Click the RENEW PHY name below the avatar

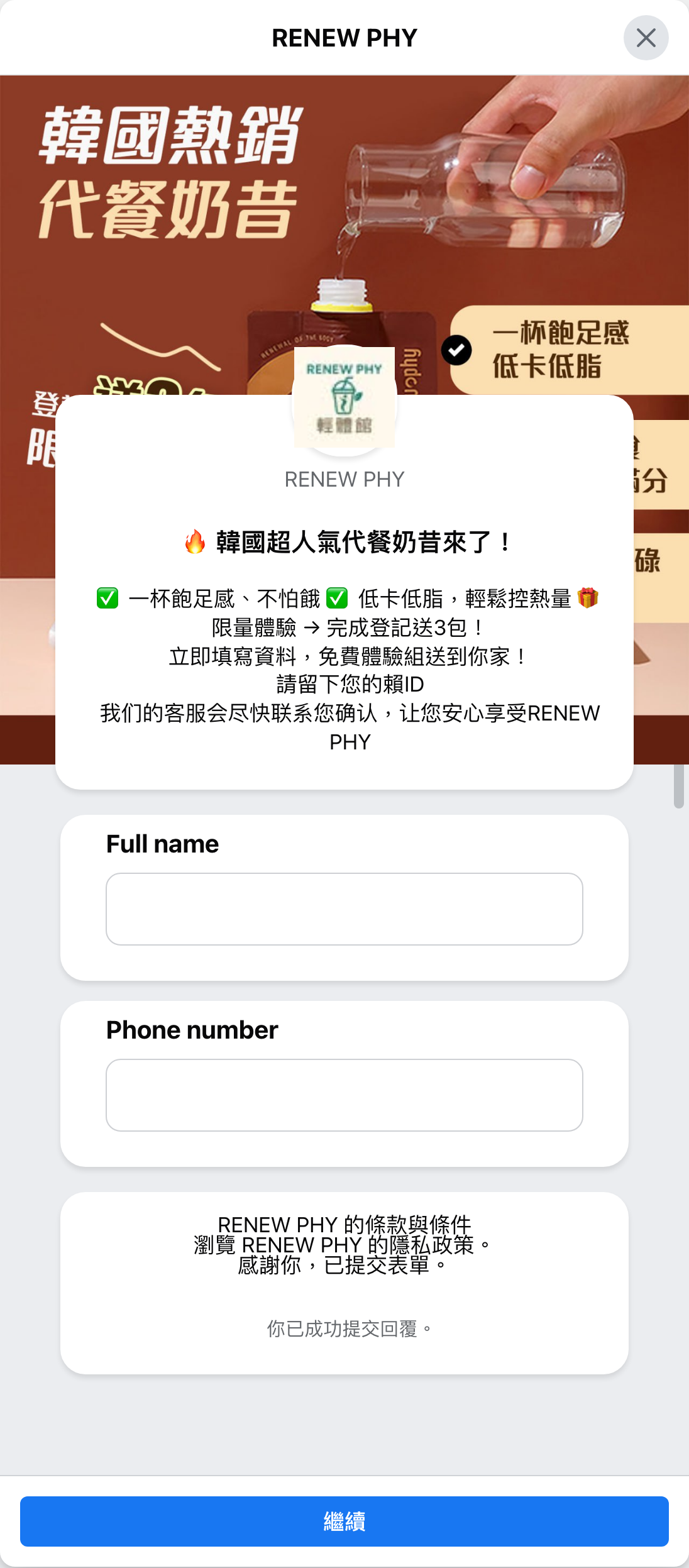pyautogui.click(x=344, y=479)
